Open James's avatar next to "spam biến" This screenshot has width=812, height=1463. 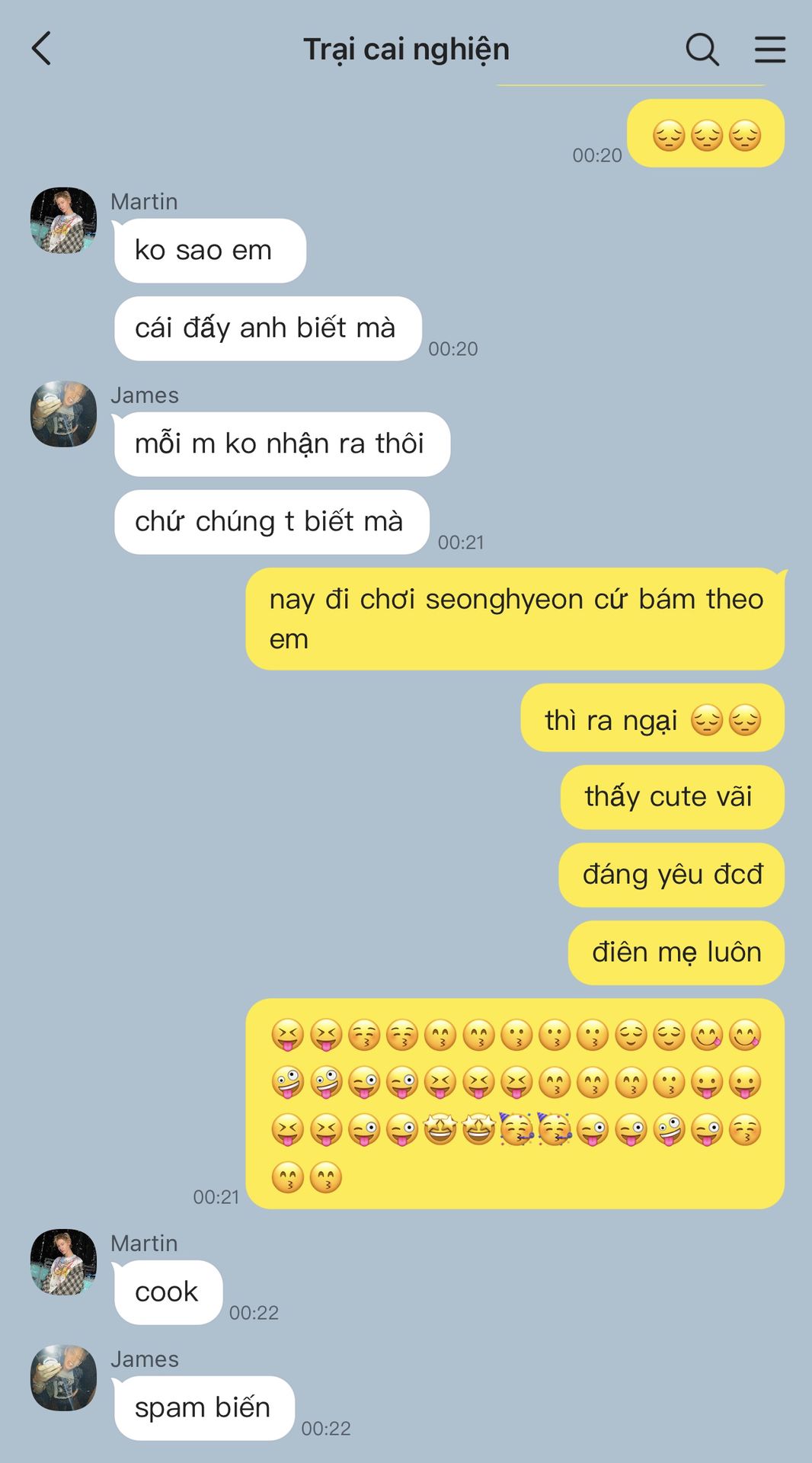pyautogui.click(x=63, y=1378)
